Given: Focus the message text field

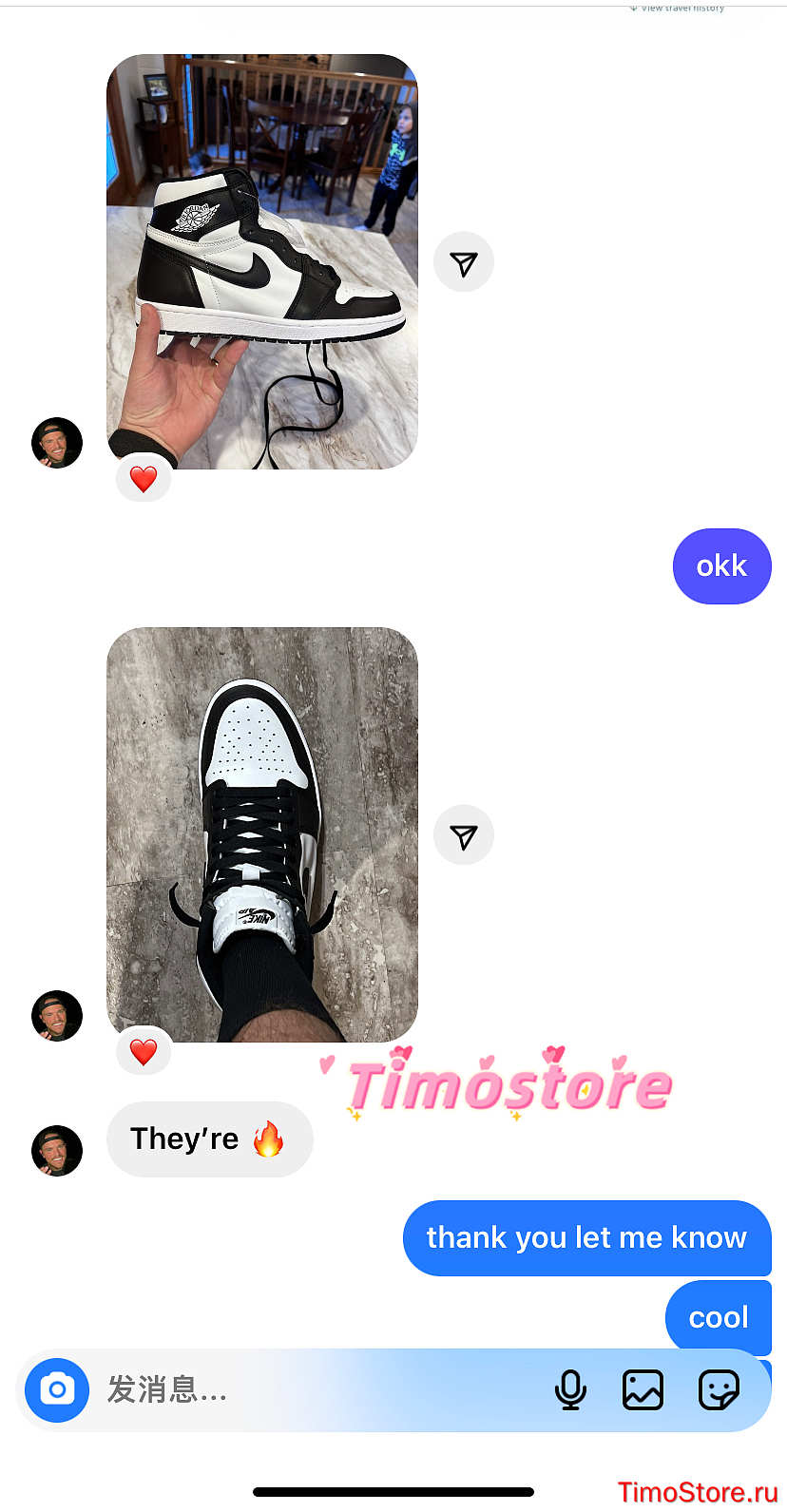Looking at the screenshot, I should pos(318,1389).
